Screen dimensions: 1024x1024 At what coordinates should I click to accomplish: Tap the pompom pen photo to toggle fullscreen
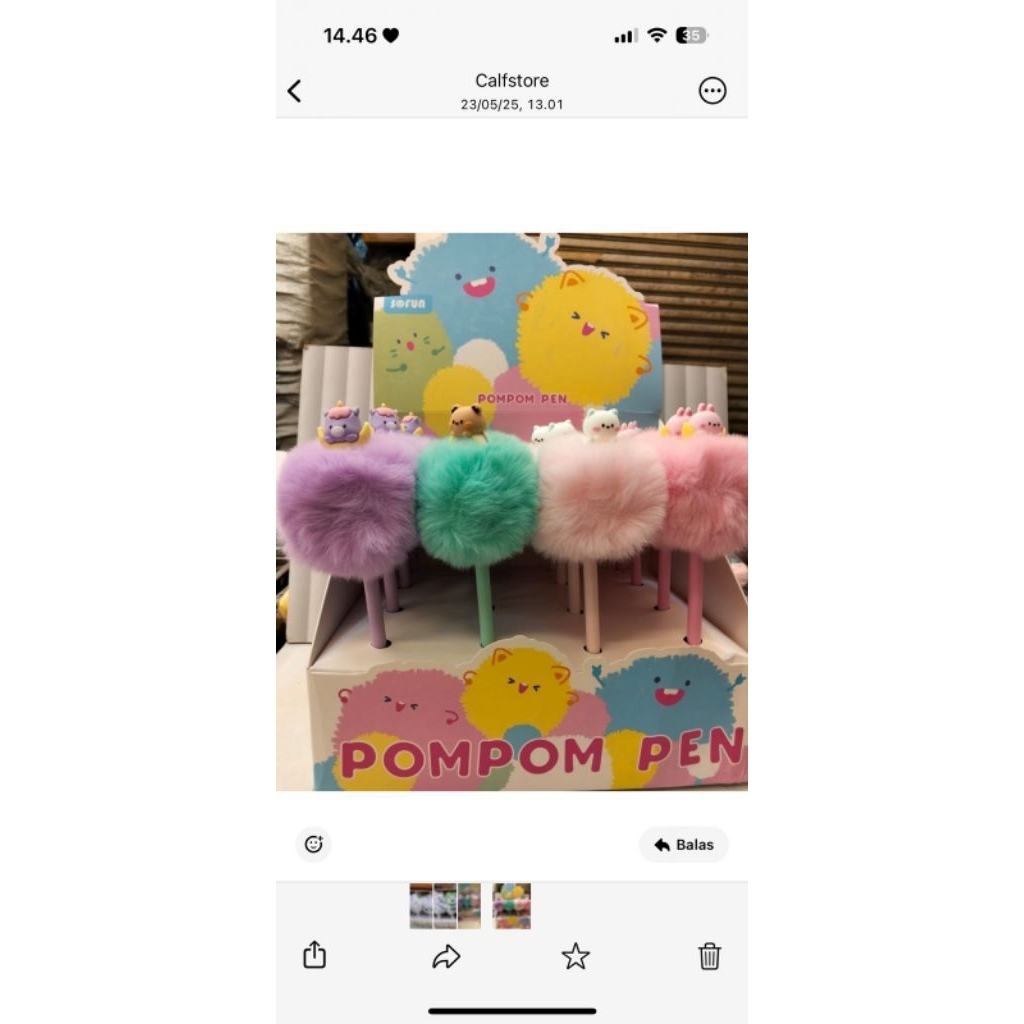[x=511, y=511]
